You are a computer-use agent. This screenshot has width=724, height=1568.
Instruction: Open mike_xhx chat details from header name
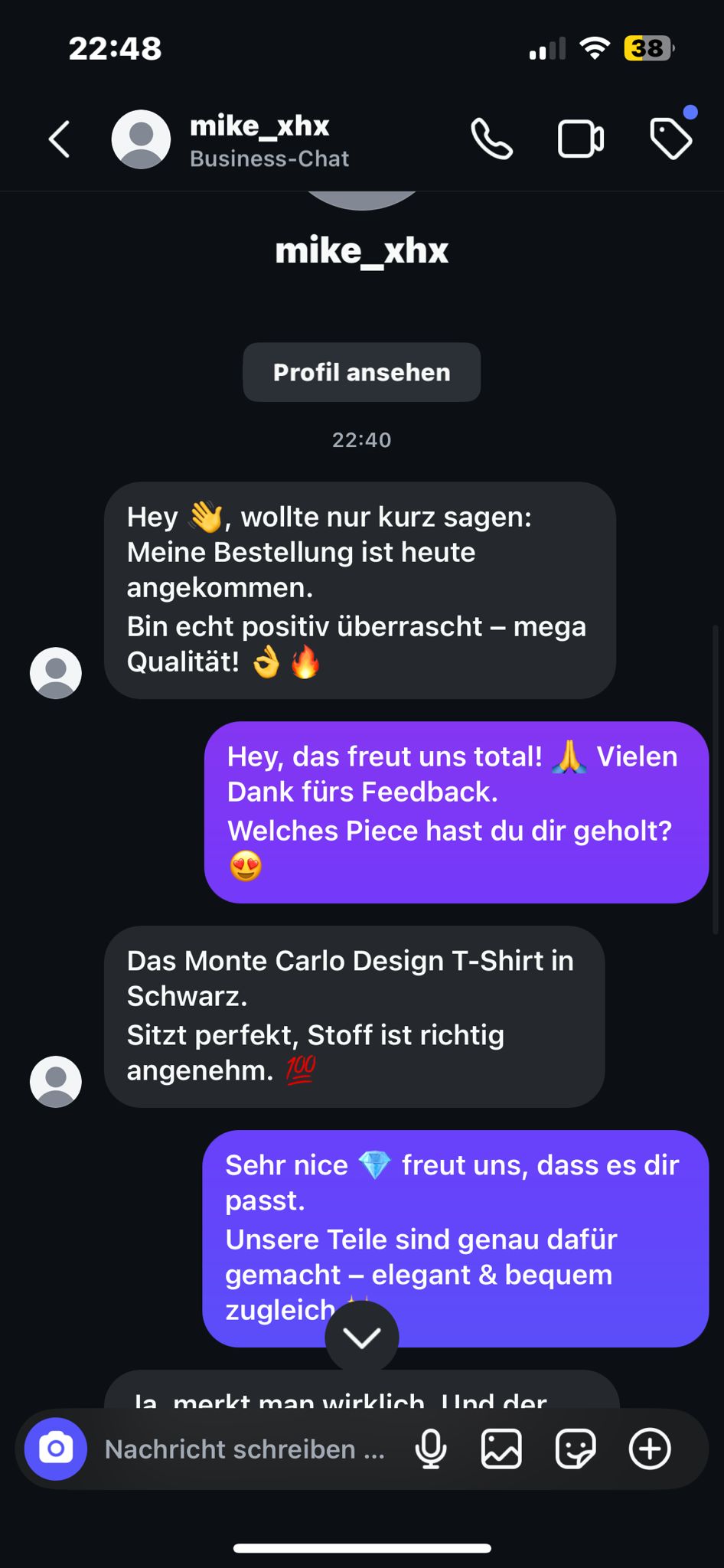[x=259, y=126]
